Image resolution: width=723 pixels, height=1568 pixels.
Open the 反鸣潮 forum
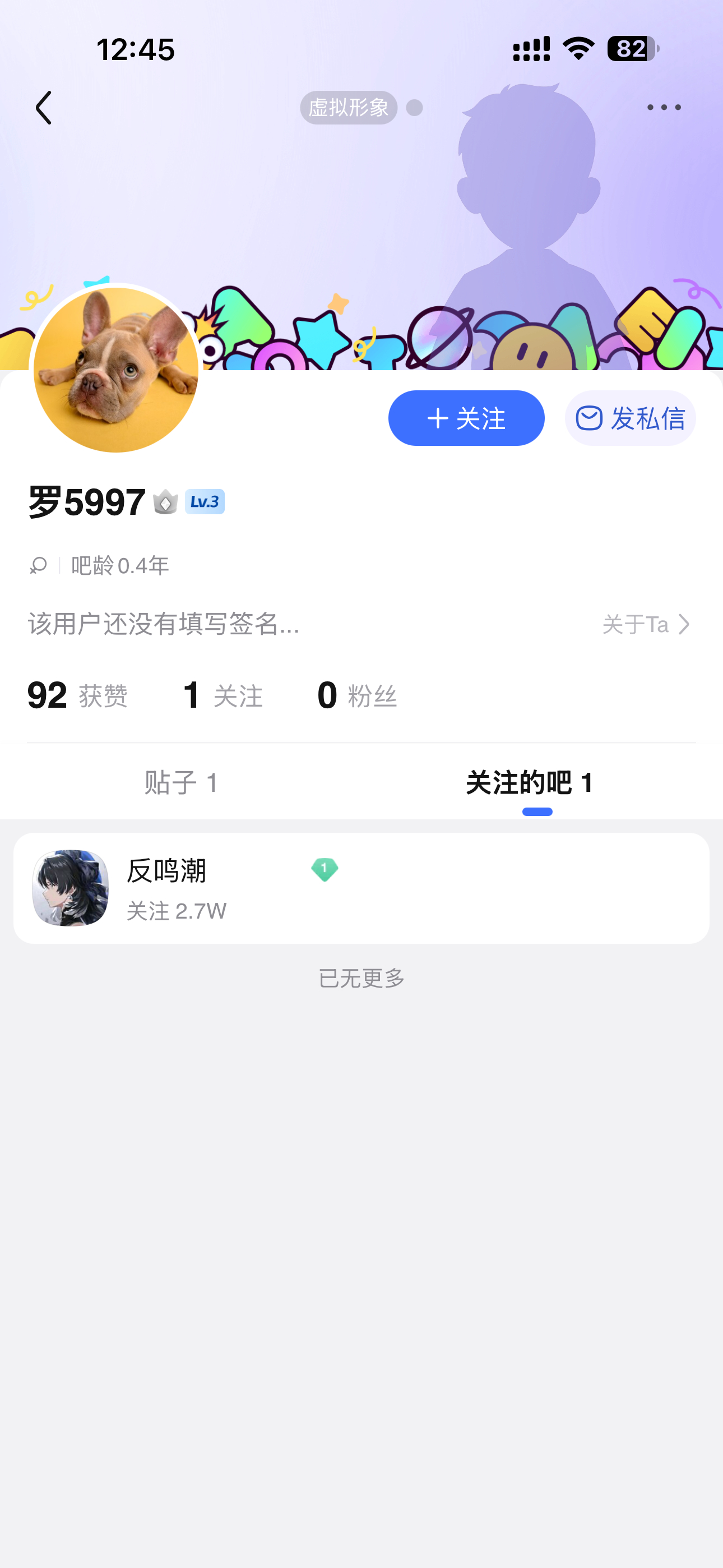[361, 888]
